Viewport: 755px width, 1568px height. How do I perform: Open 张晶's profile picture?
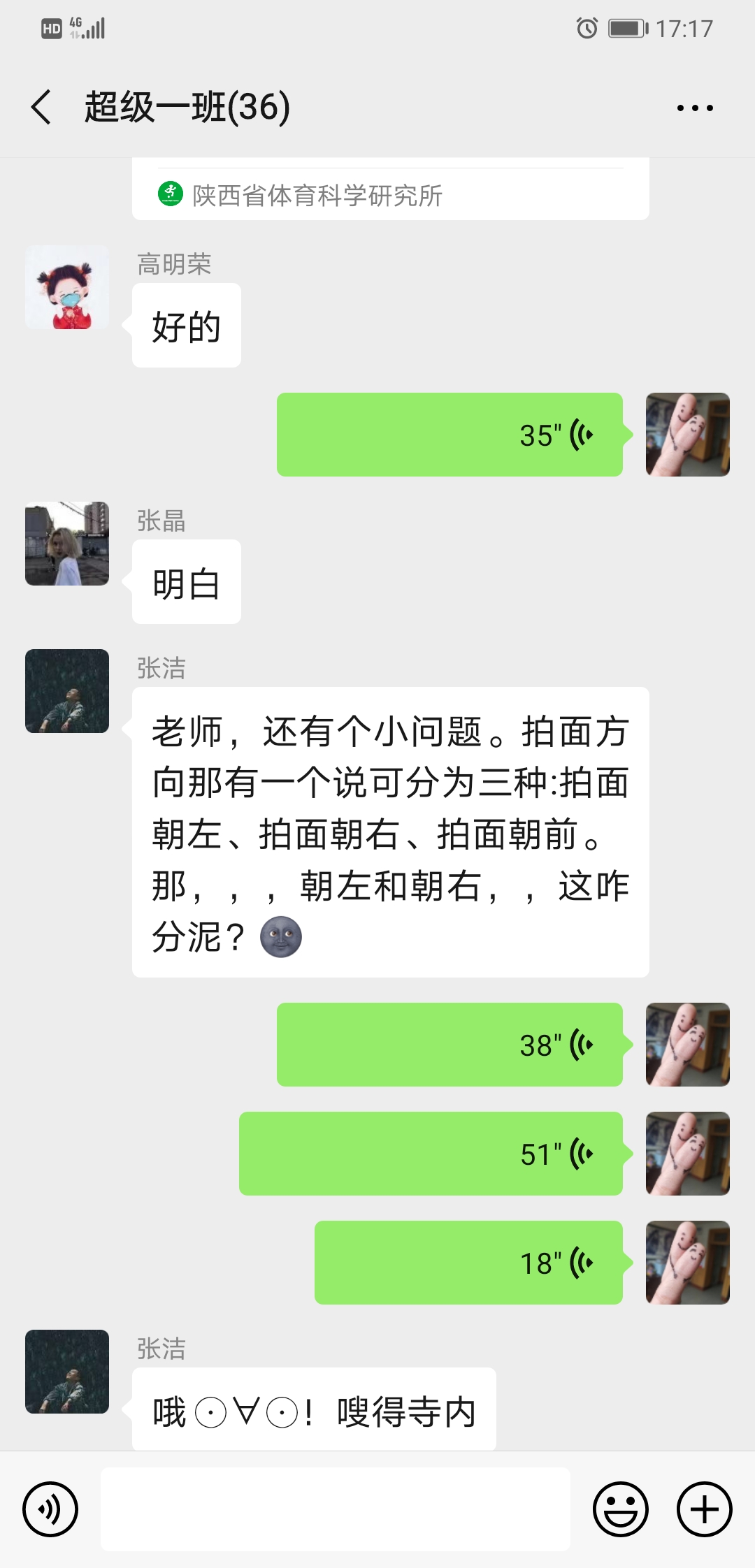click(67, 544)
